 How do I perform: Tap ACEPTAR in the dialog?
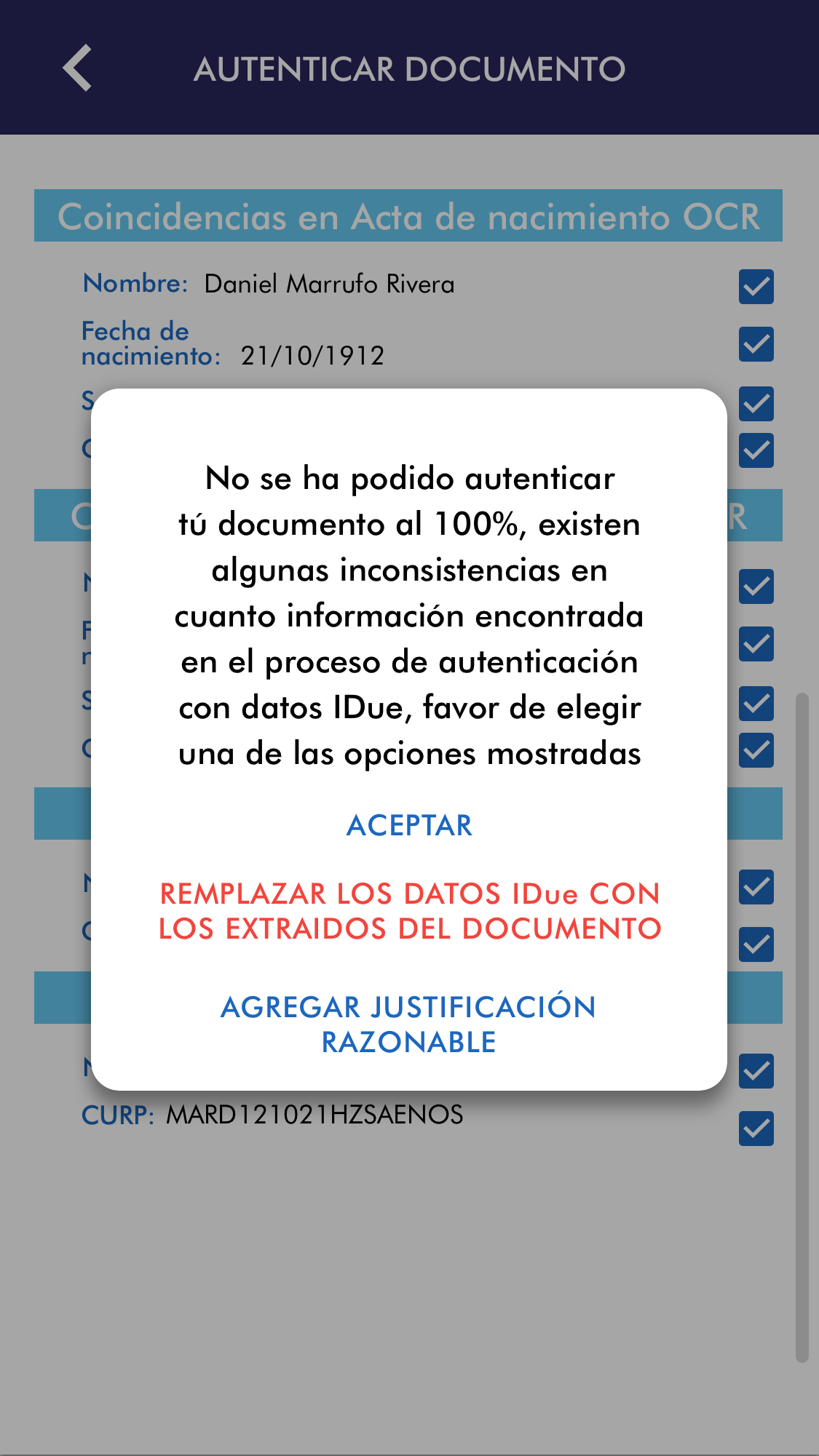409,825
